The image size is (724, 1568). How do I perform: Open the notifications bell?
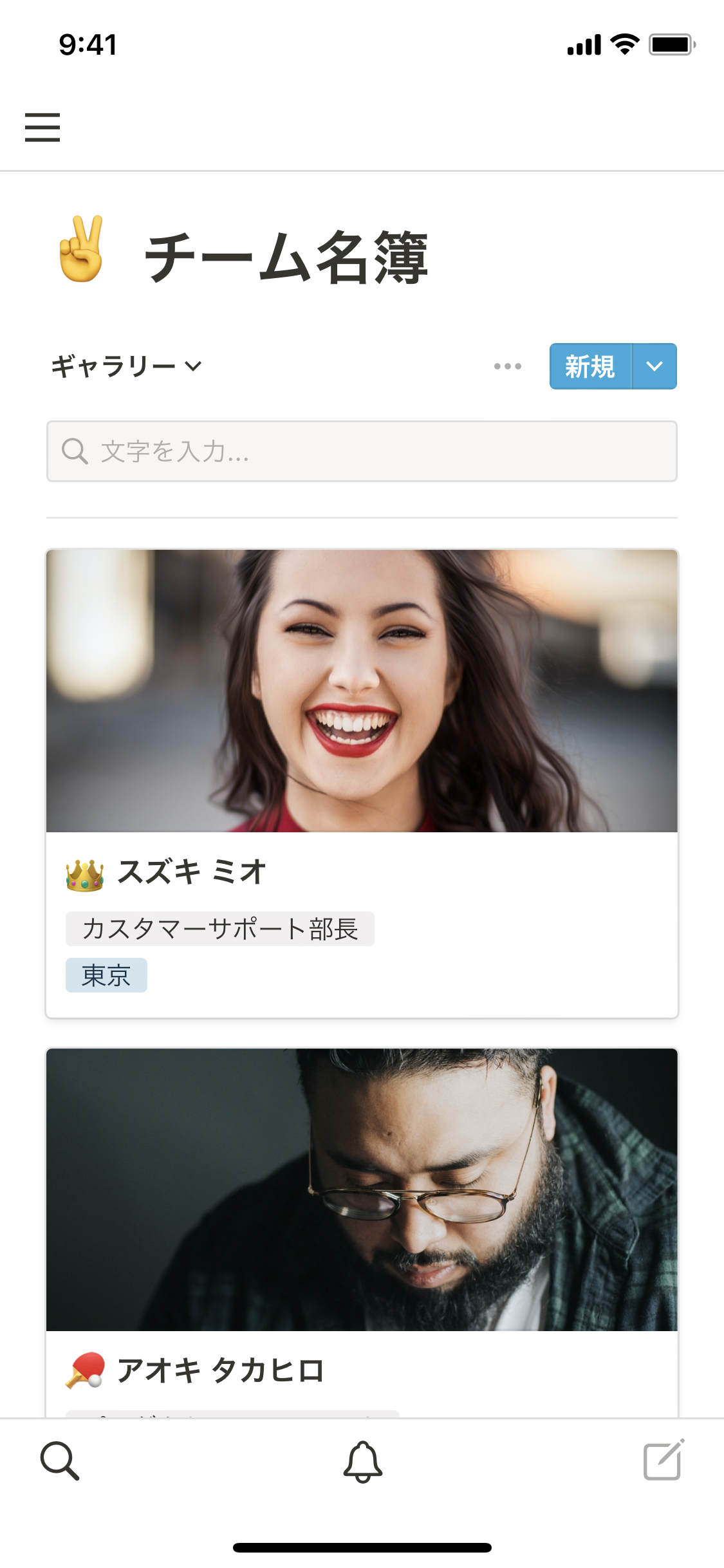362,1461
